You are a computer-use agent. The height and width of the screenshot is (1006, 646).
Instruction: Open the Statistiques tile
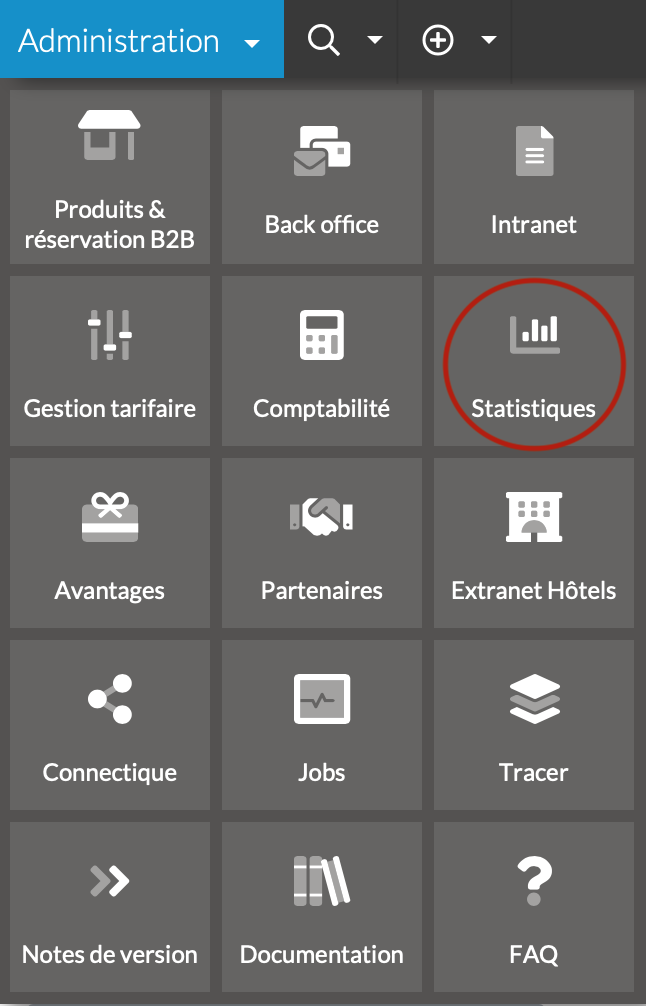[x=534, y=361]
